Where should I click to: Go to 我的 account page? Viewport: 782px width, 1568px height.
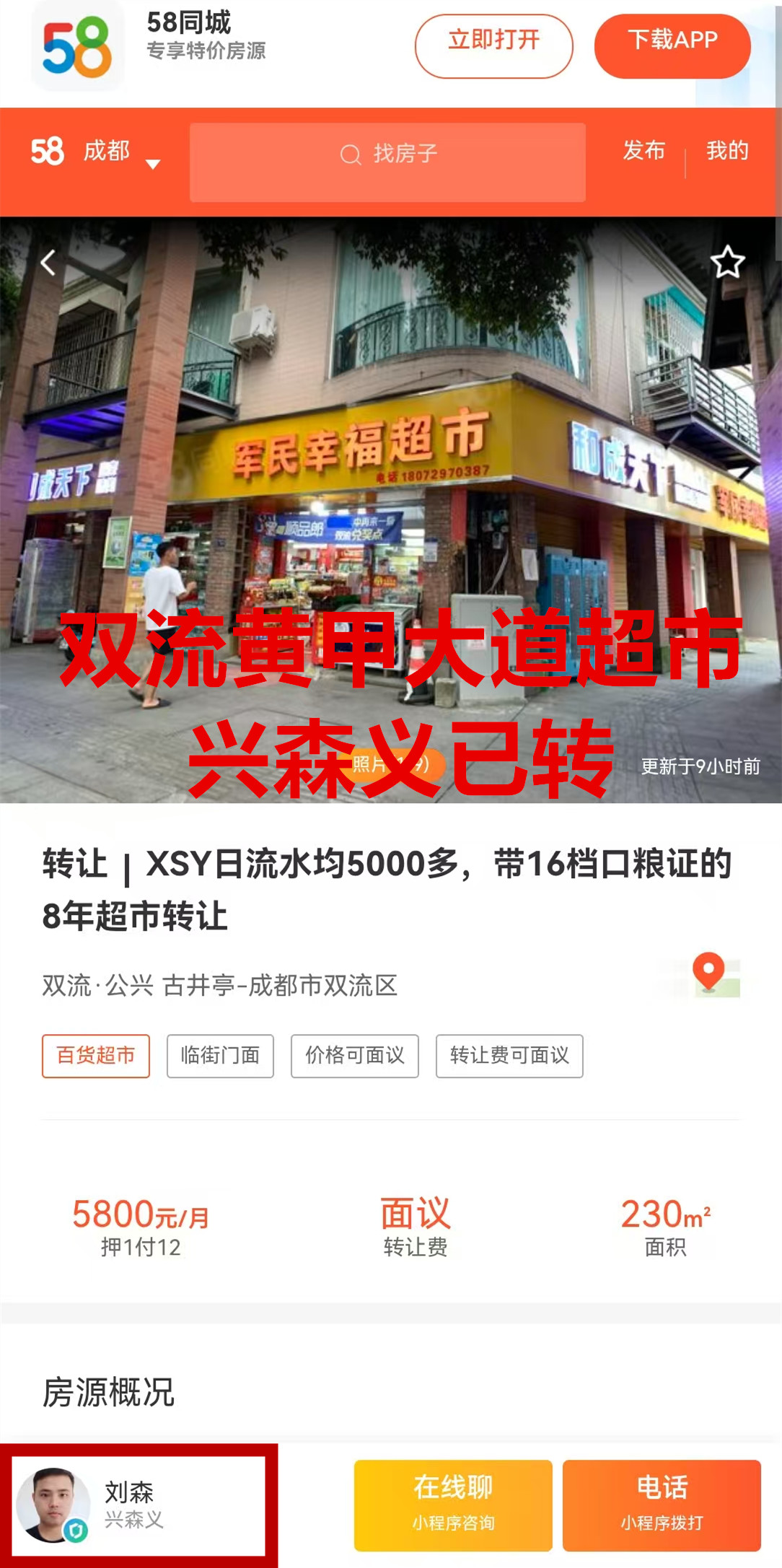click(x=726, y=151)
